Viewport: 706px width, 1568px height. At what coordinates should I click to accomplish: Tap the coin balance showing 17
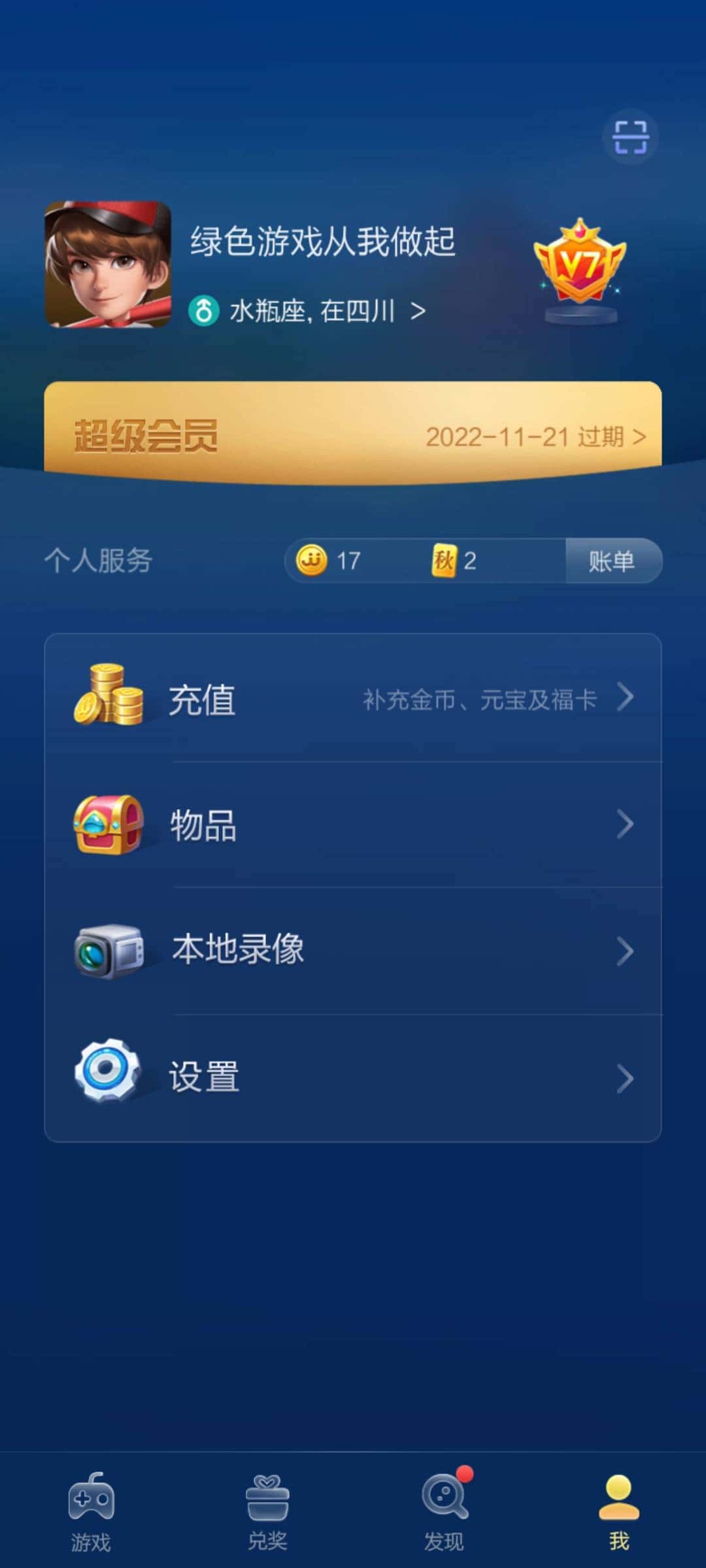point(330,561)
